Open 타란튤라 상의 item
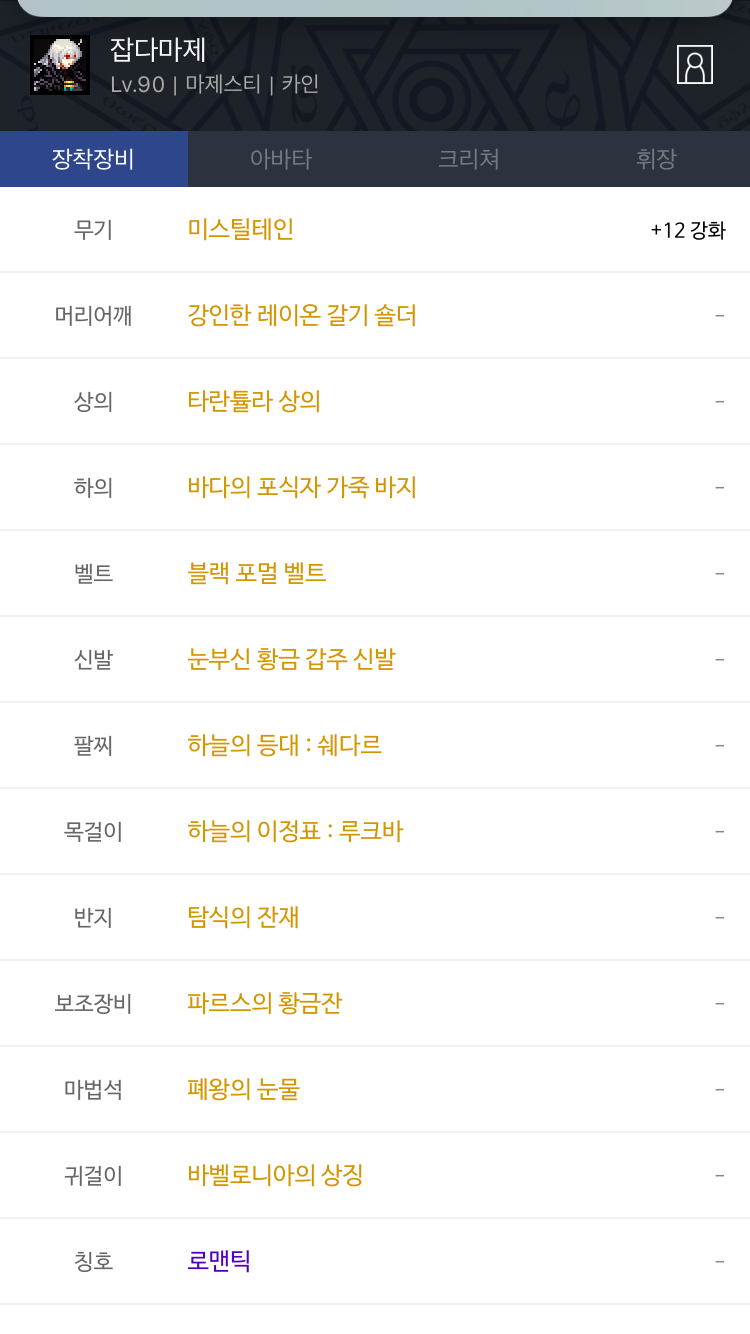The image size is (750, 1334). click(254, 401)
